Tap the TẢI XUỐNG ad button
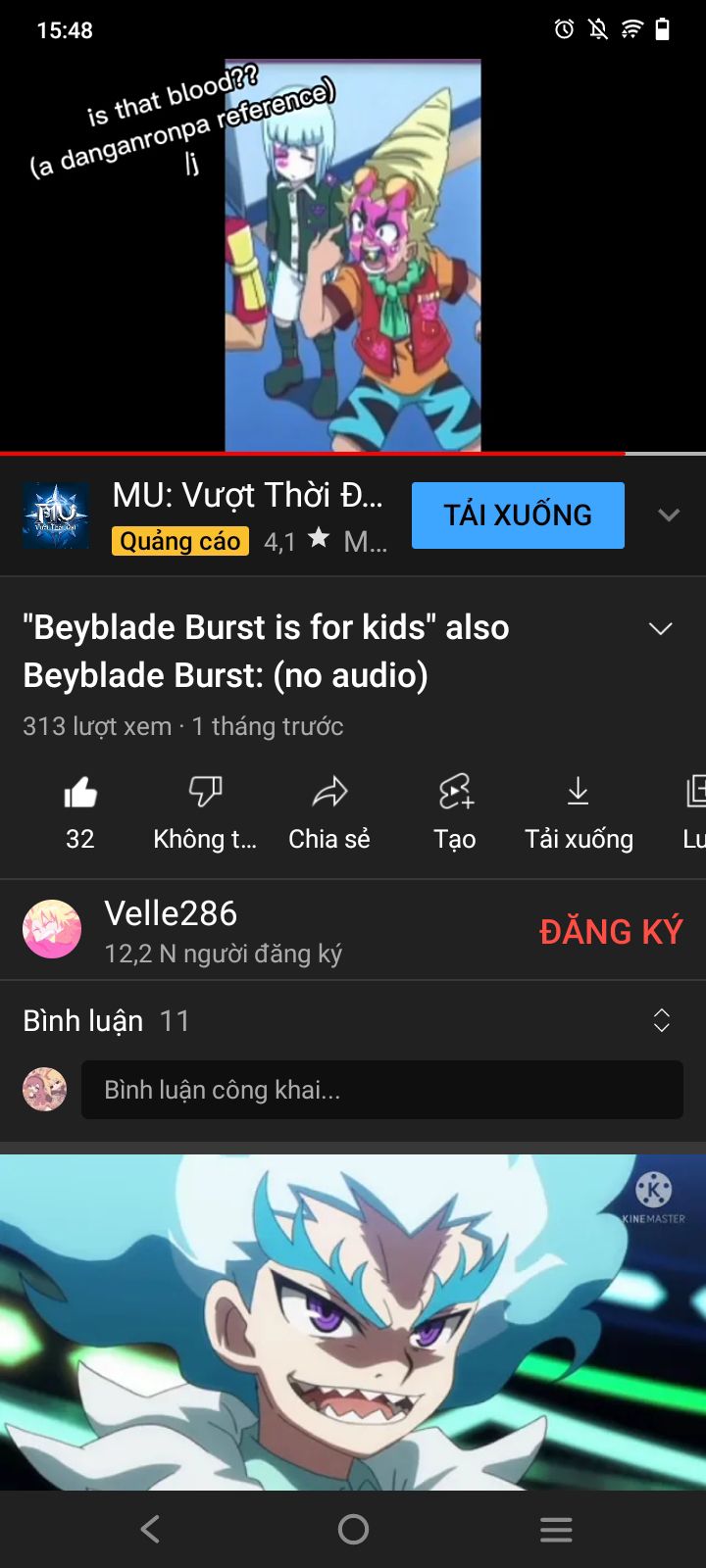This screenshot has height=1568, width=706. pyautogui.click(x=518, y=515)
